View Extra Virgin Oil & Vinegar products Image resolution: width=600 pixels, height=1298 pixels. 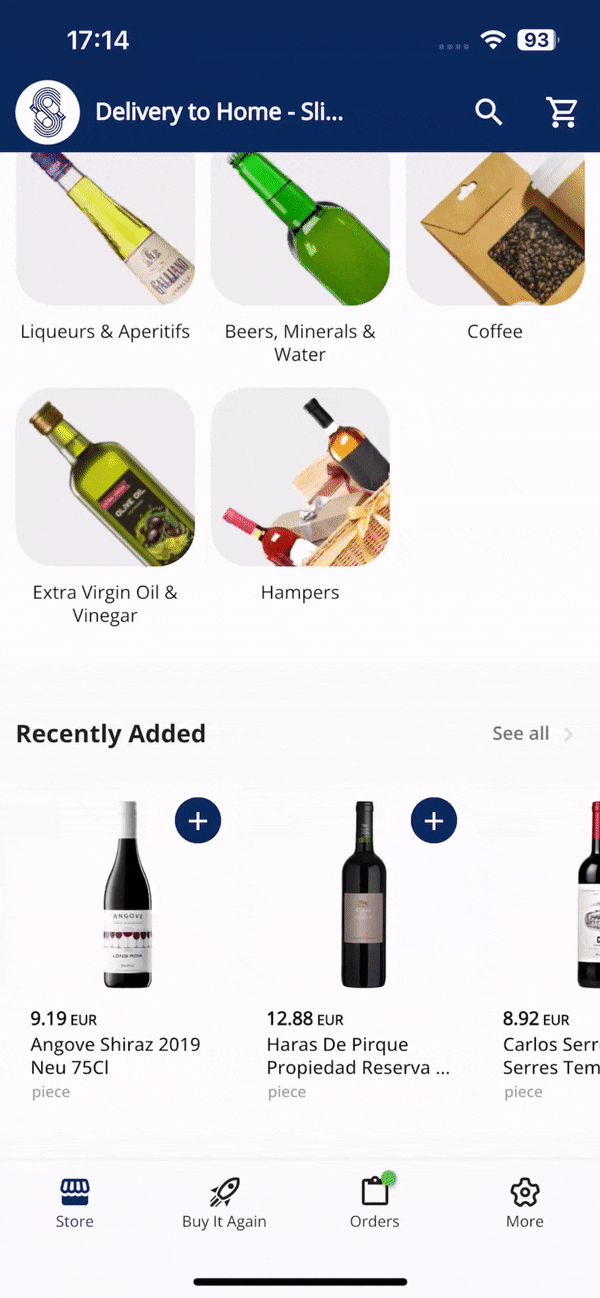pyautogui.click(x=105, y=477)
